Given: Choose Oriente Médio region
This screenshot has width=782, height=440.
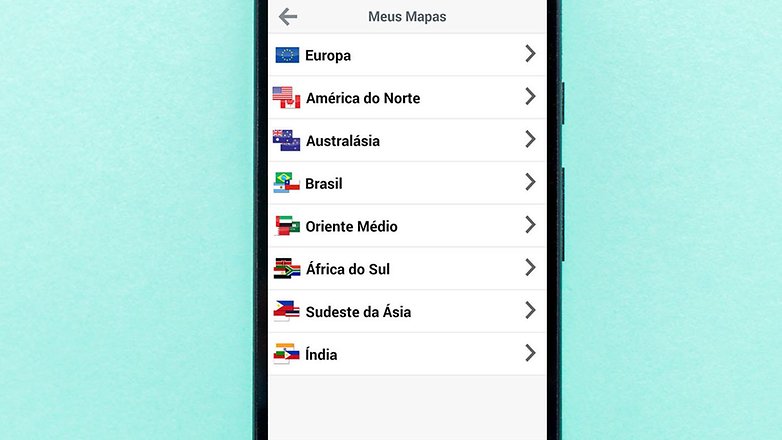Looking at the screenshot, I should tap(407, 226).
